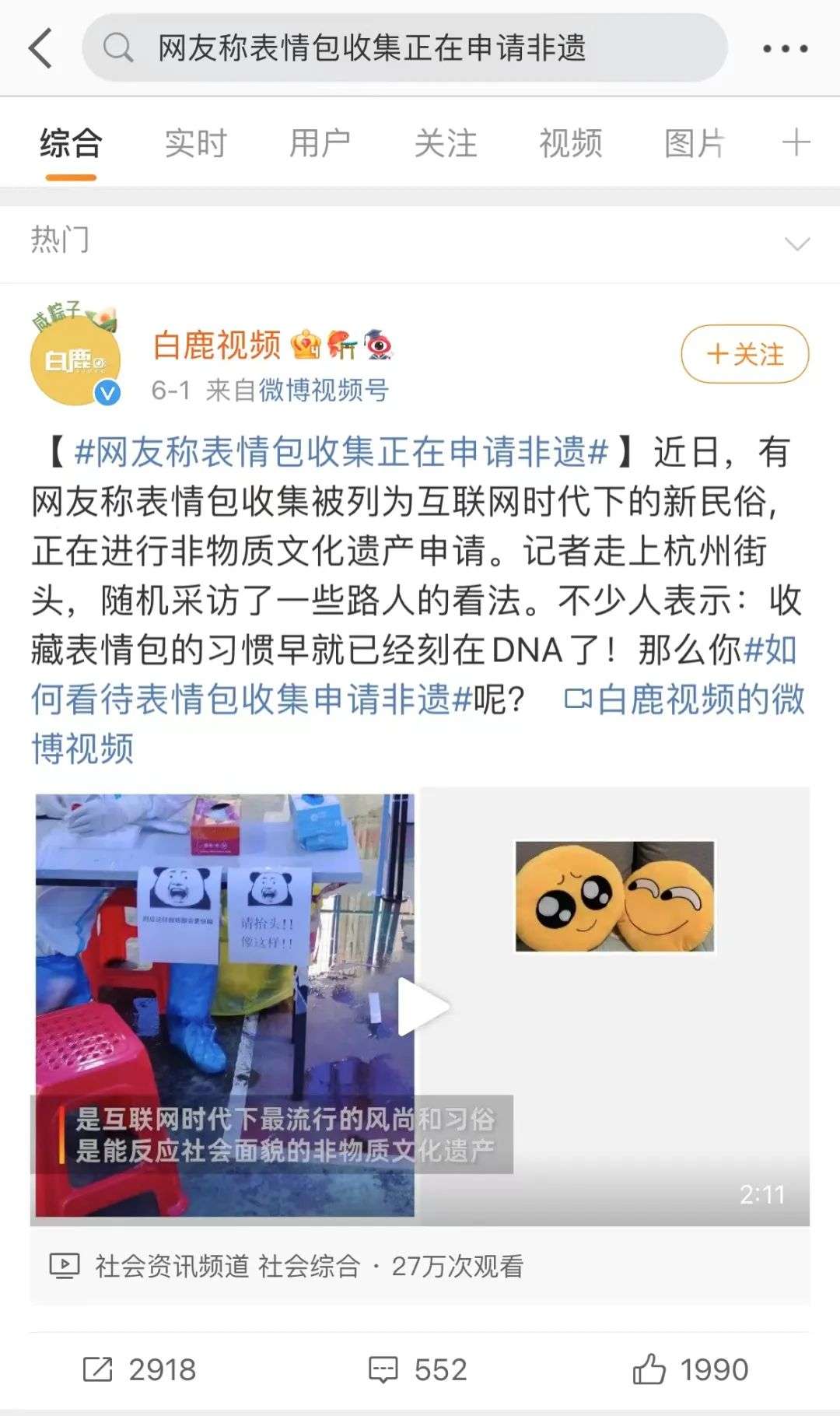The width and height of the screenshot is (840, 1416).
Task: Switch to the 图片 tab
Action: (695, 144)
